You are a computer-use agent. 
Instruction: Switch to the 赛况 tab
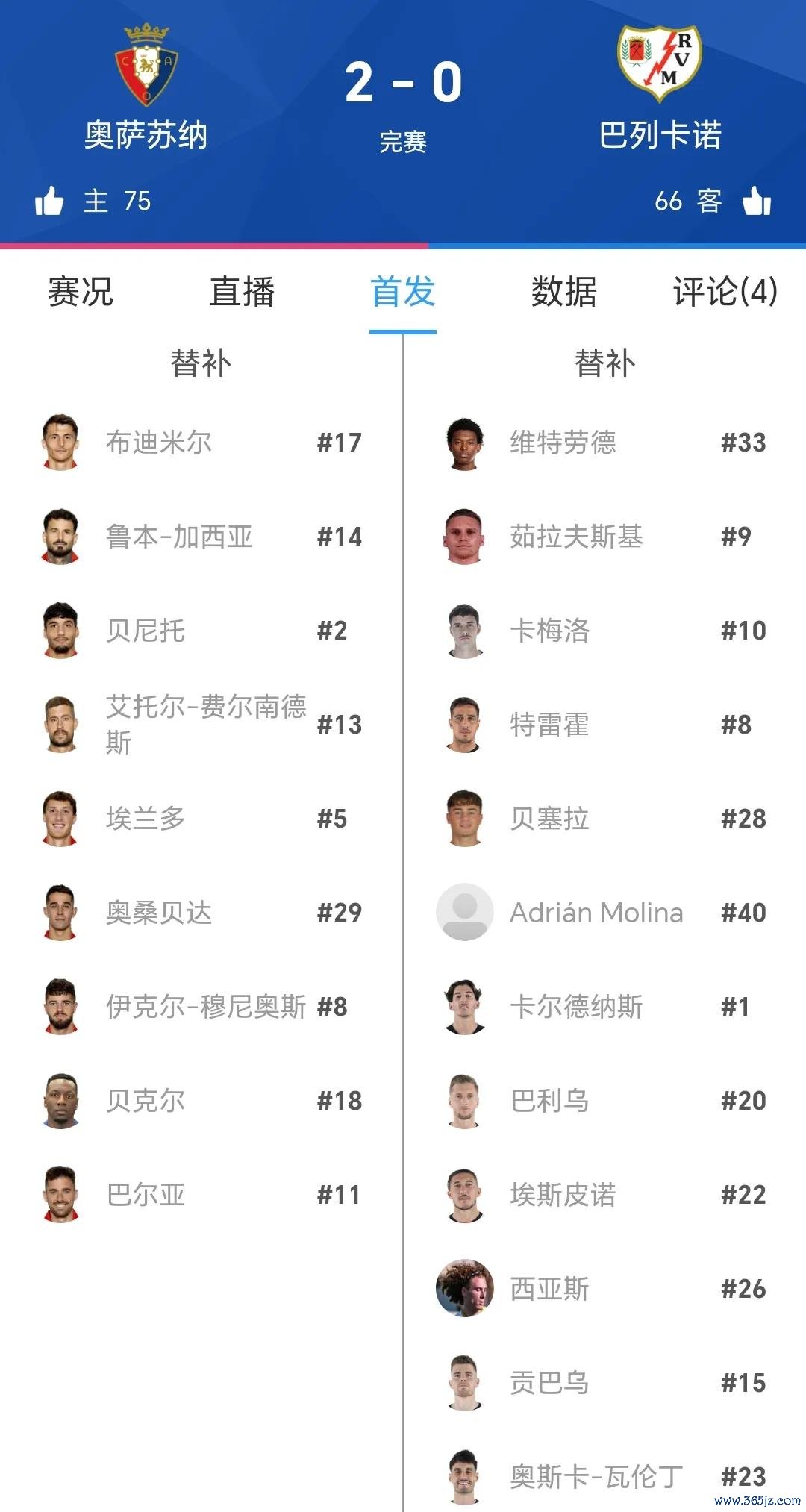tap(81, 292)
